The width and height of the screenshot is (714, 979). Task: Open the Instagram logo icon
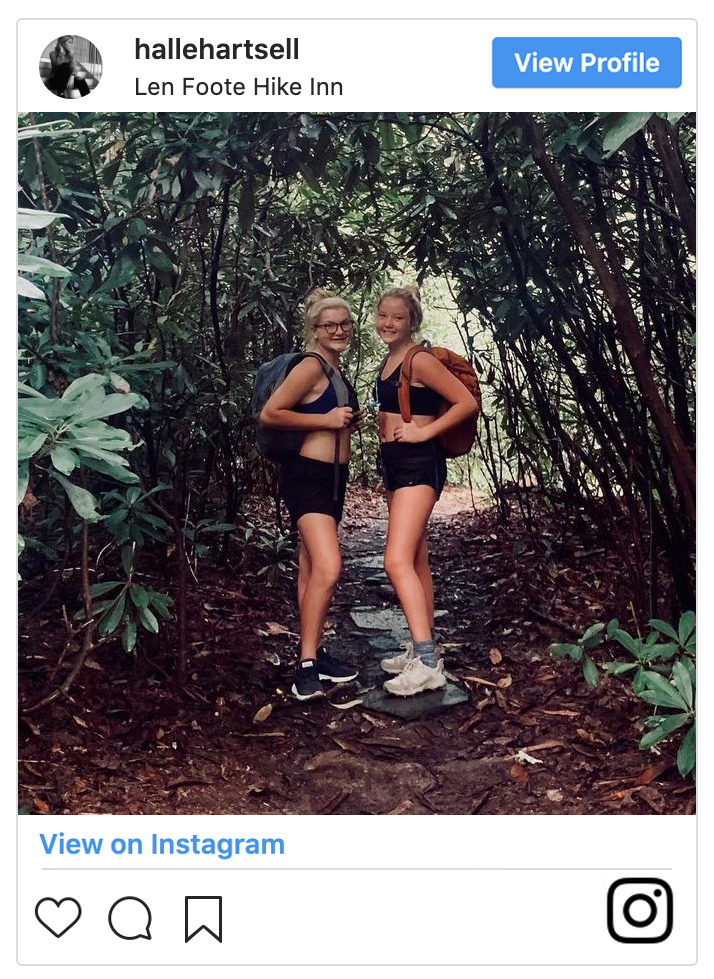point(640,910)
